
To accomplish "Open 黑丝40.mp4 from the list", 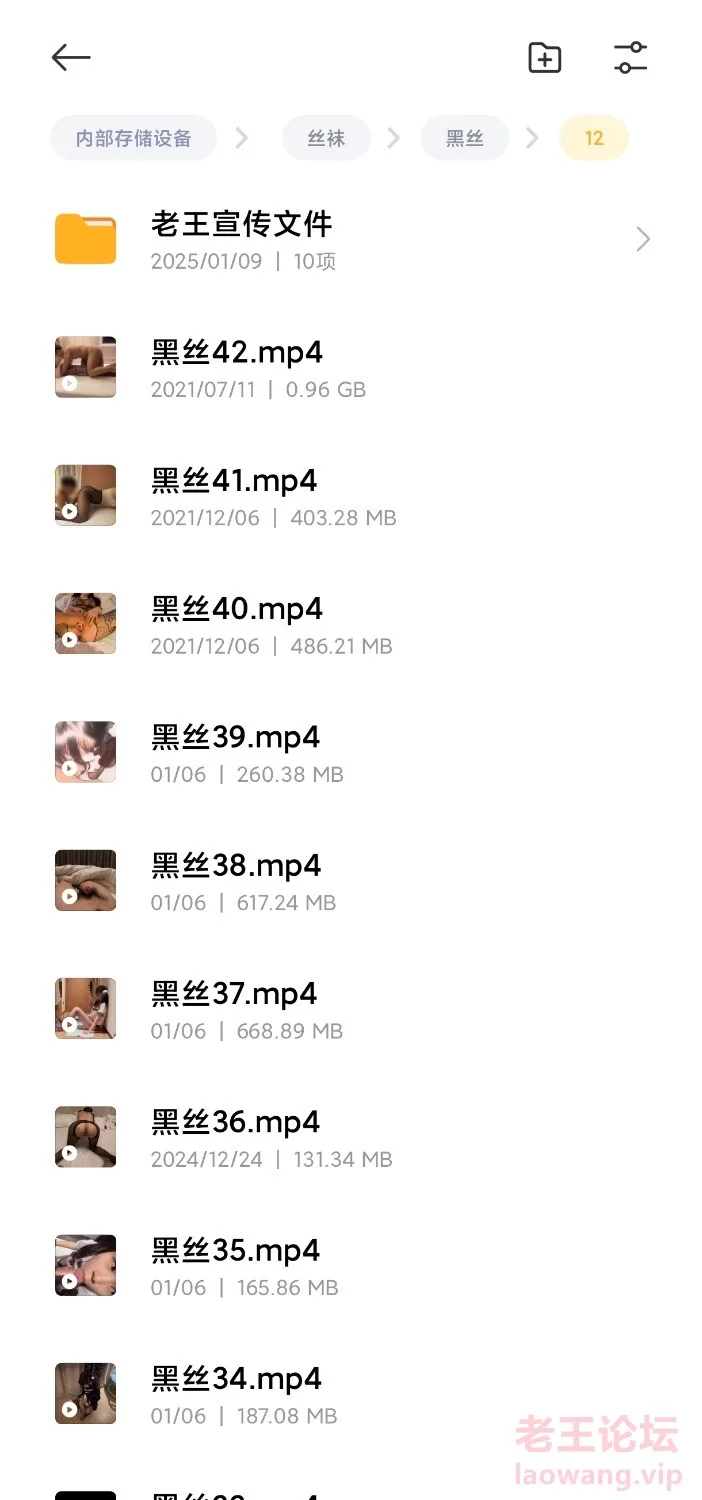I will tap(300, 624).
